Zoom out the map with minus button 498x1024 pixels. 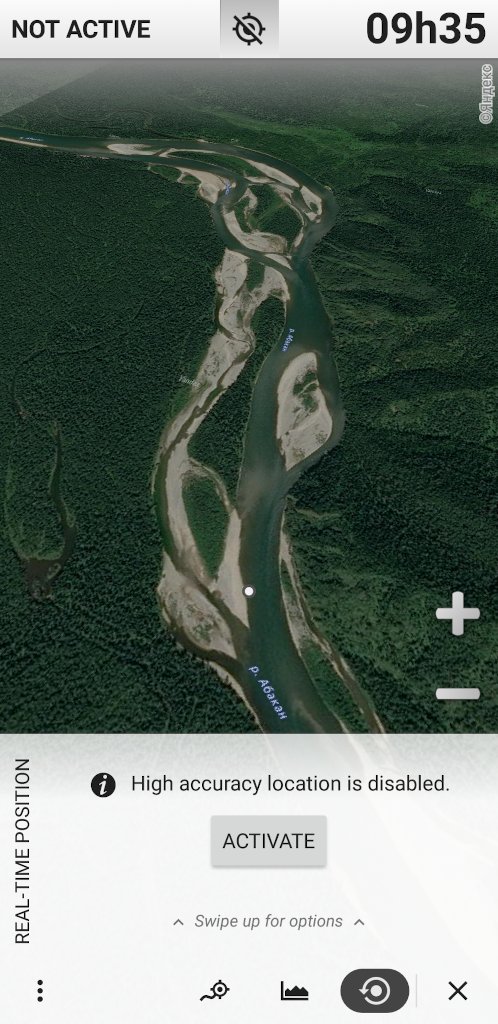point(458,694)
